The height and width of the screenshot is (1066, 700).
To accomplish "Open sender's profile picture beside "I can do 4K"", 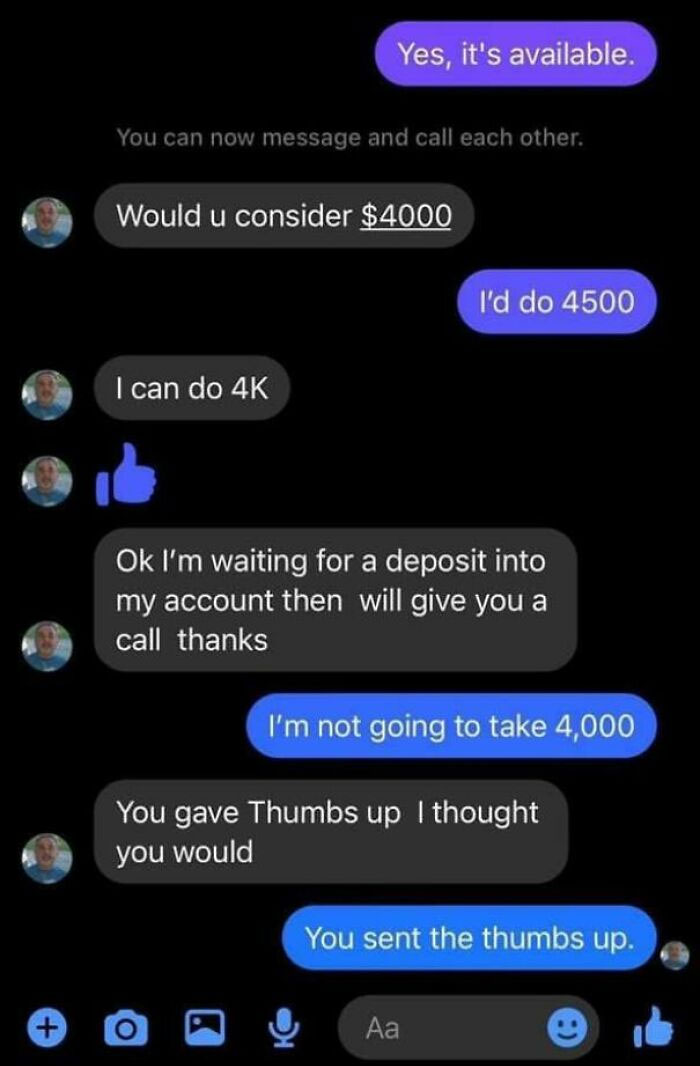I will [48, 393].
